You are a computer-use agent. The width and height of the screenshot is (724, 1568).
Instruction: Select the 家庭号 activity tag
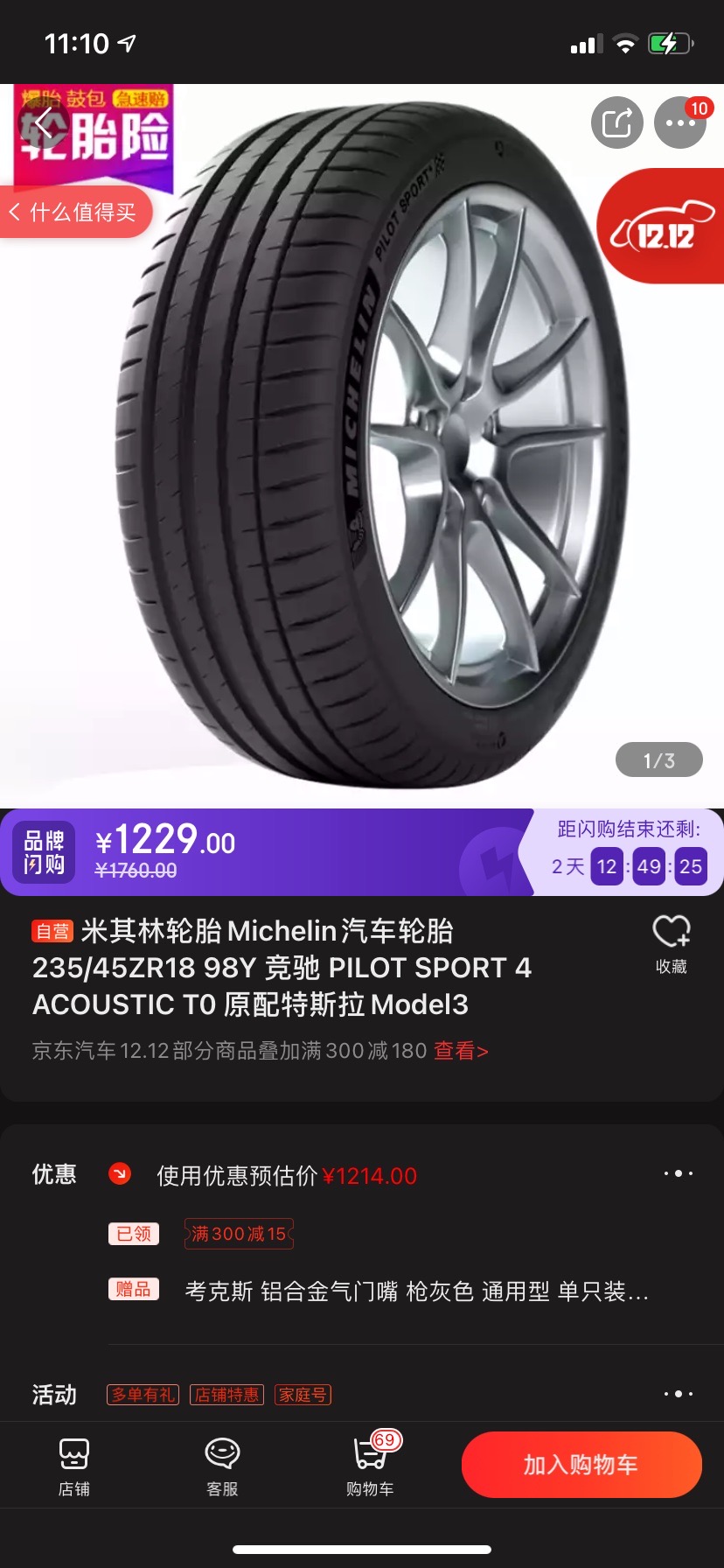[x=303, y=1394]
